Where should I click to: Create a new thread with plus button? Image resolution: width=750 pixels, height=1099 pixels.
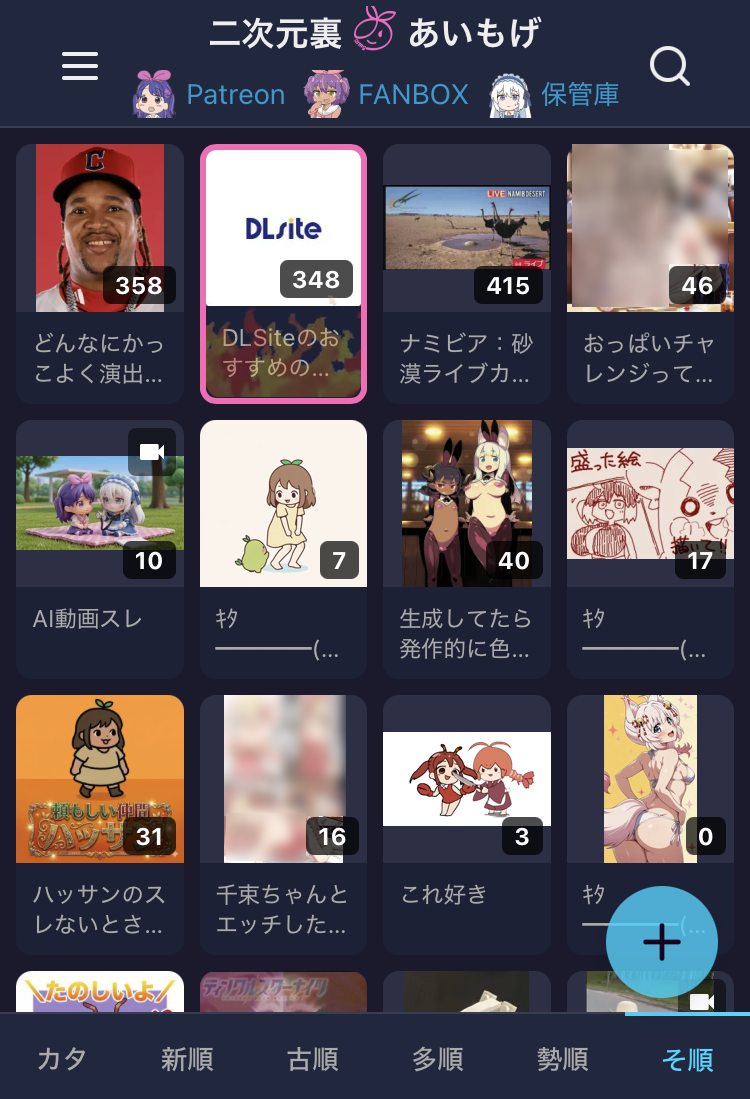click(x=662, y=941)
